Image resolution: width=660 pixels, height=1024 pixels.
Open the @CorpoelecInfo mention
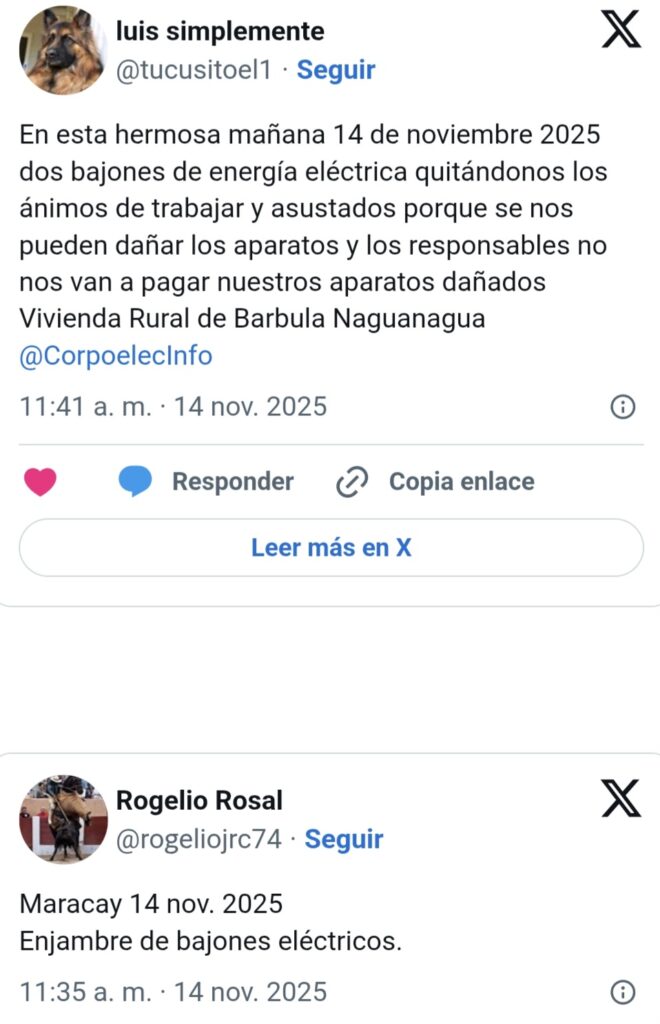pyautogui.click(x=116, y=356)
